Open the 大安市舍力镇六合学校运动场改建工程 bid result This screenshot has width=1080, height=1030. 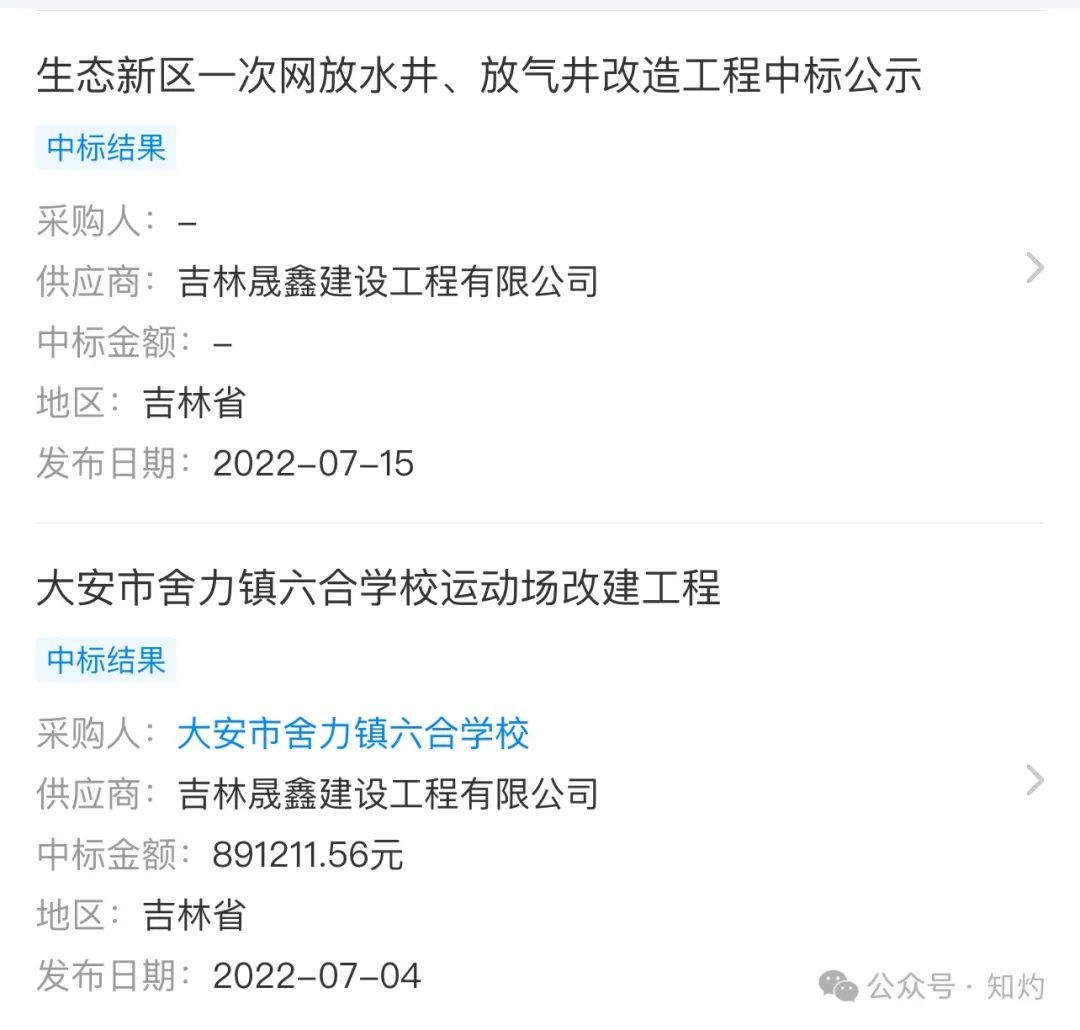(378, 588)
